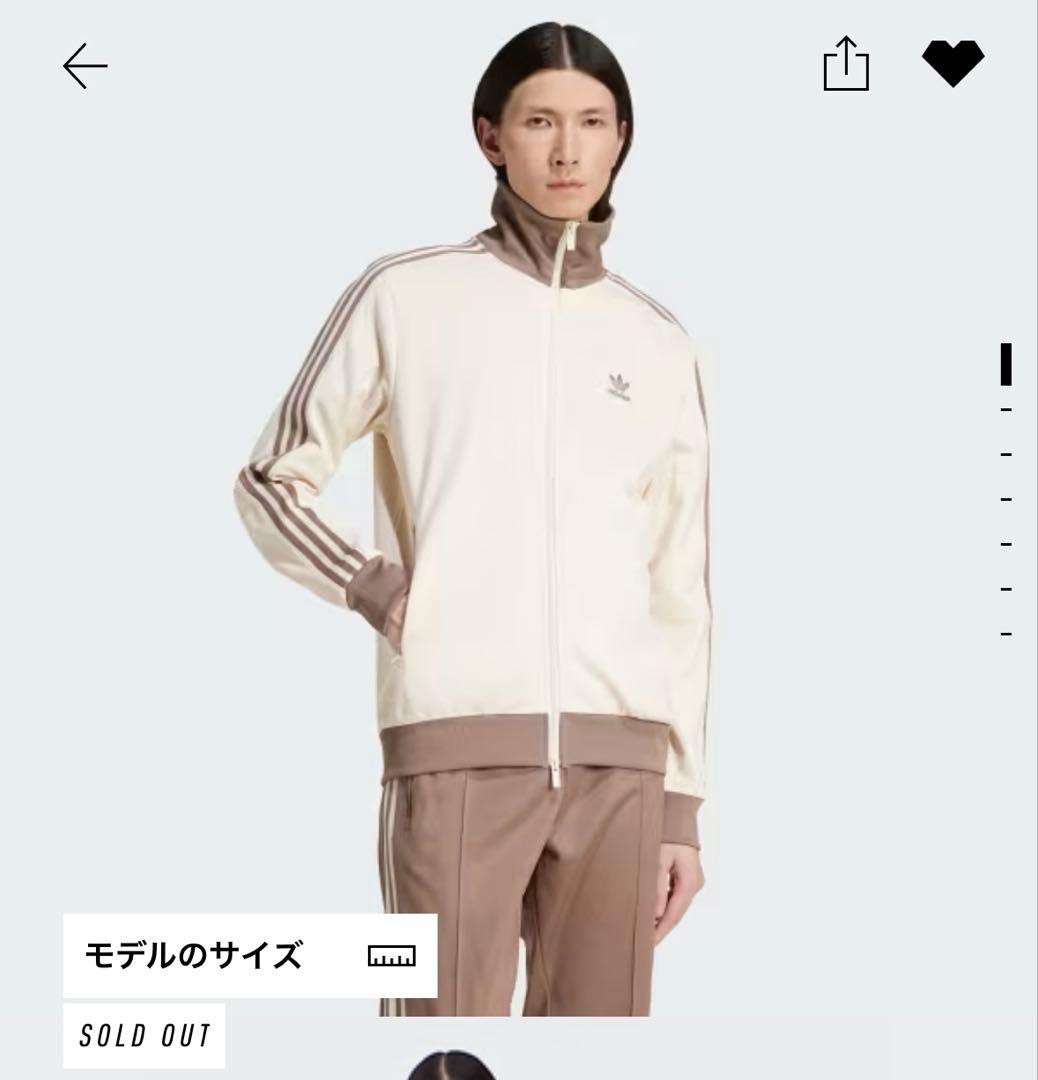Toggle wishlist state for this product
The height and width of the screenshot is (1080, 1038).
[951, 62]
